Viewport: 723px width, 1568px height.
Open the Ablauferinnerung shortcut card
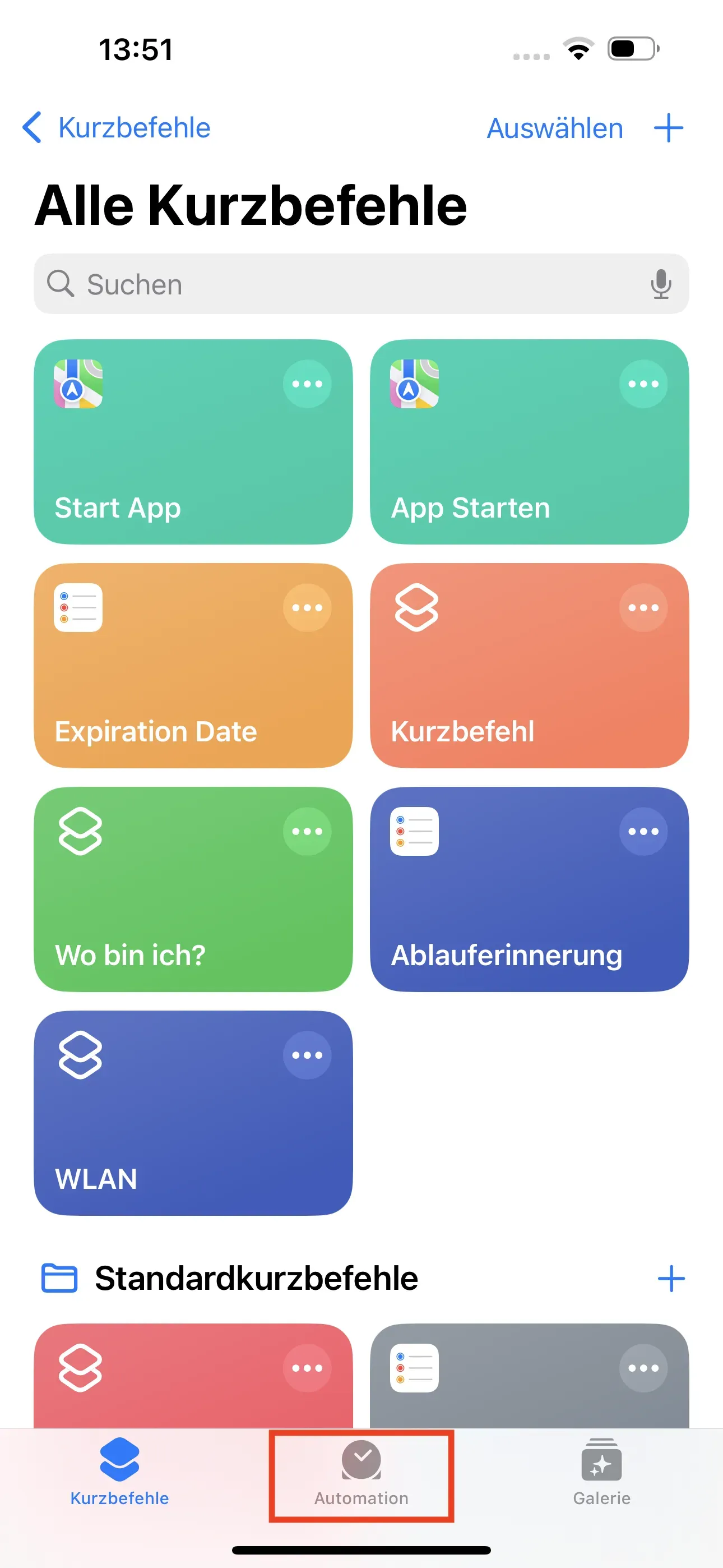(x=530, y=892)
